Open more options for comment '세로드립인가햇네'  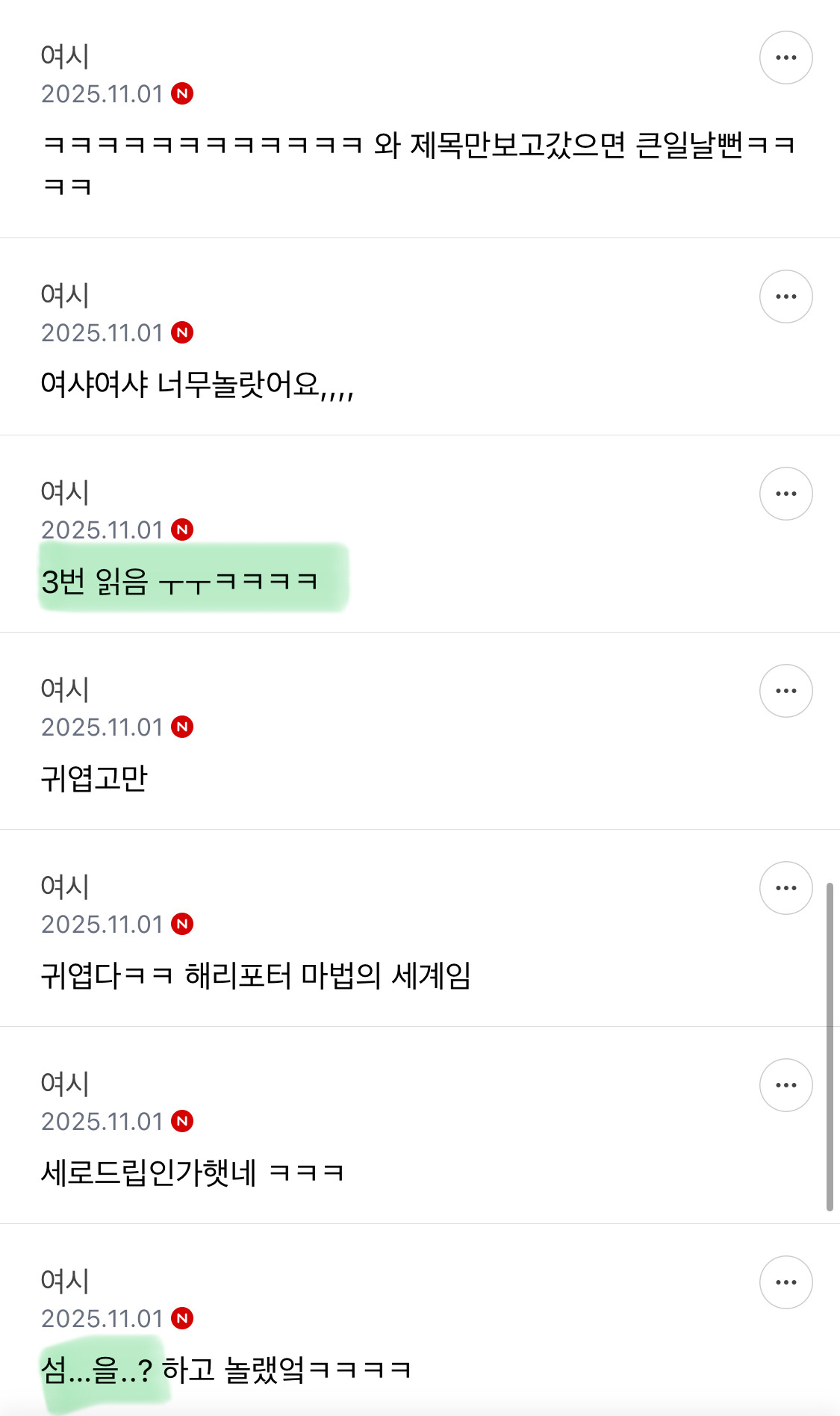pos(785,1085)
